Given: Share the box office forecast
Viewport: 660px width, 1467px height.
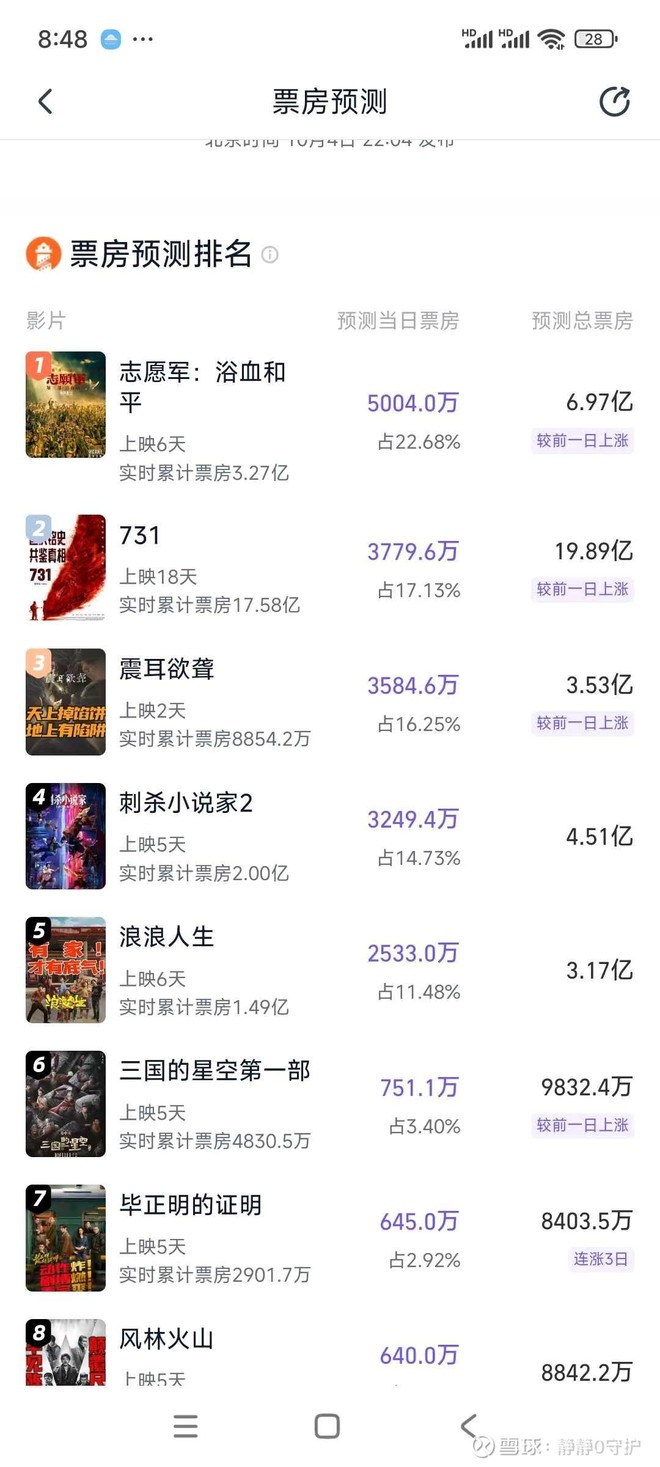Looking at the screenshot, I should (614, 101).
